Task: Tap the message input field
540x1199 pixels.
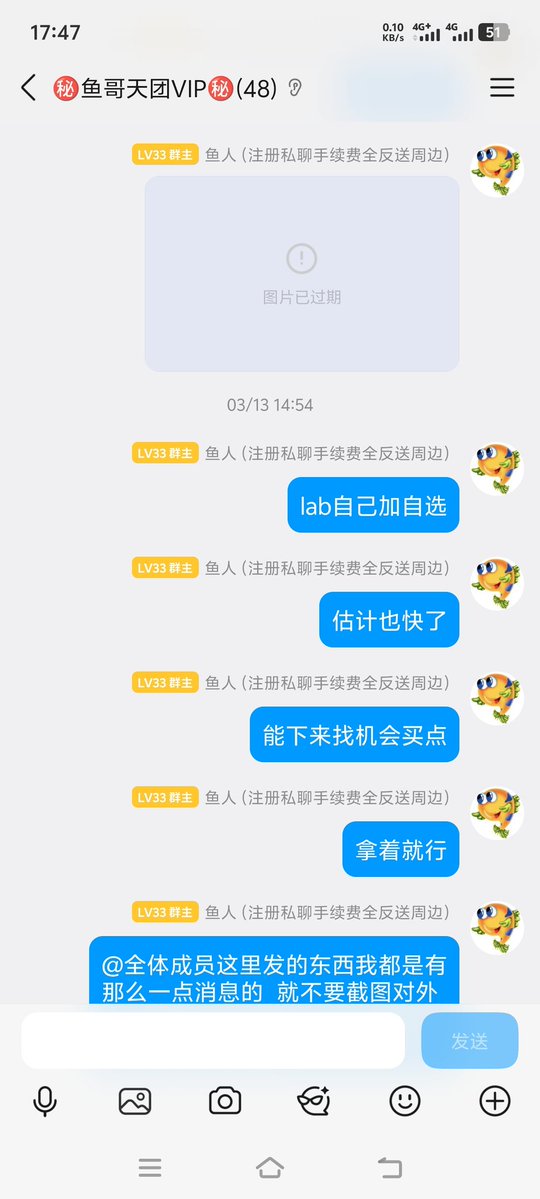Action: [x=213, y=1041]
